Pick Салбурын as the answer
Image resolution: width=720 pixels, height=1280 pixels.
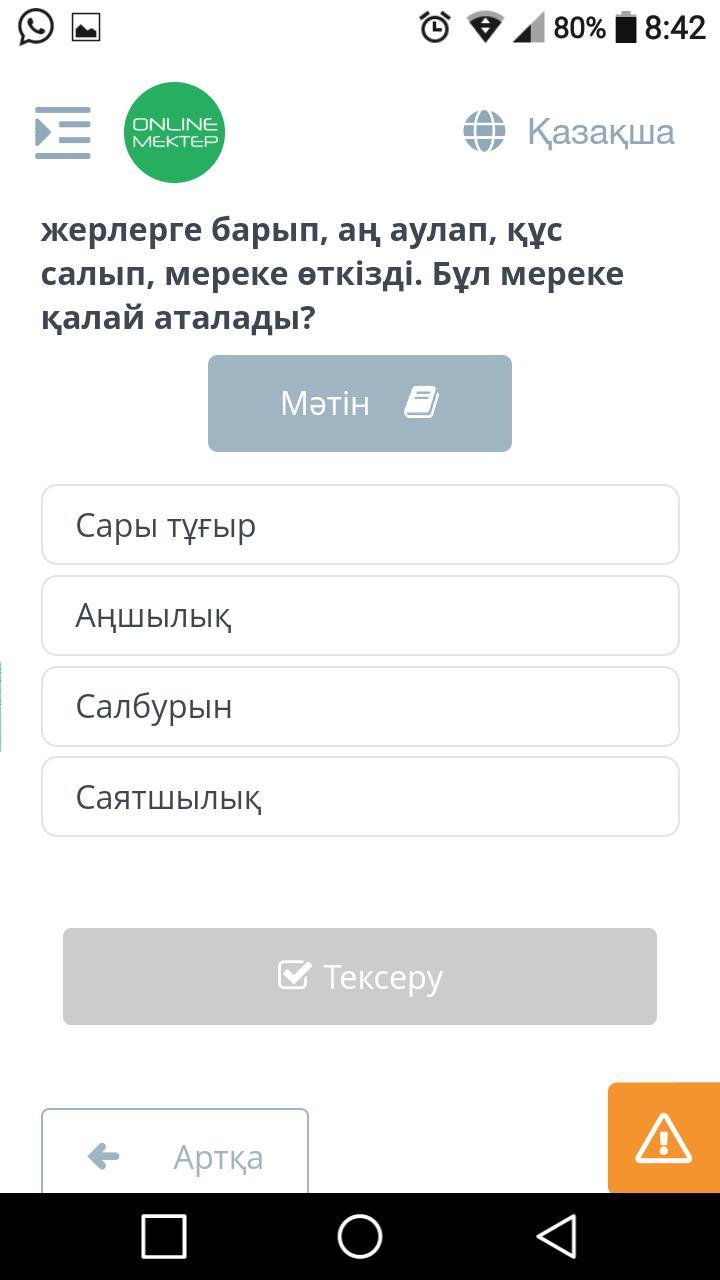tap(360, 706)
